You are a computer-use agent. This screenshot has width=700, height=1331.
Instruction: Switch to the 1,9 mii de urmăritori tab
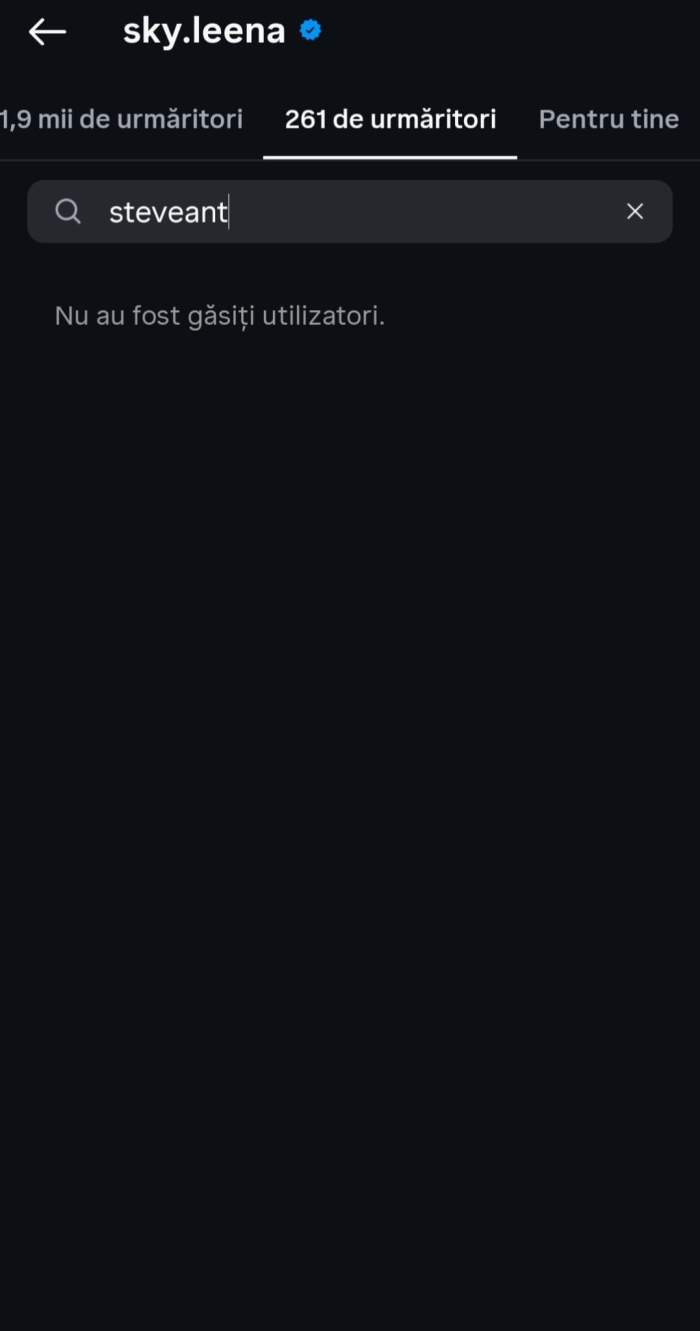pyautogui.click(x=121, y=120)
